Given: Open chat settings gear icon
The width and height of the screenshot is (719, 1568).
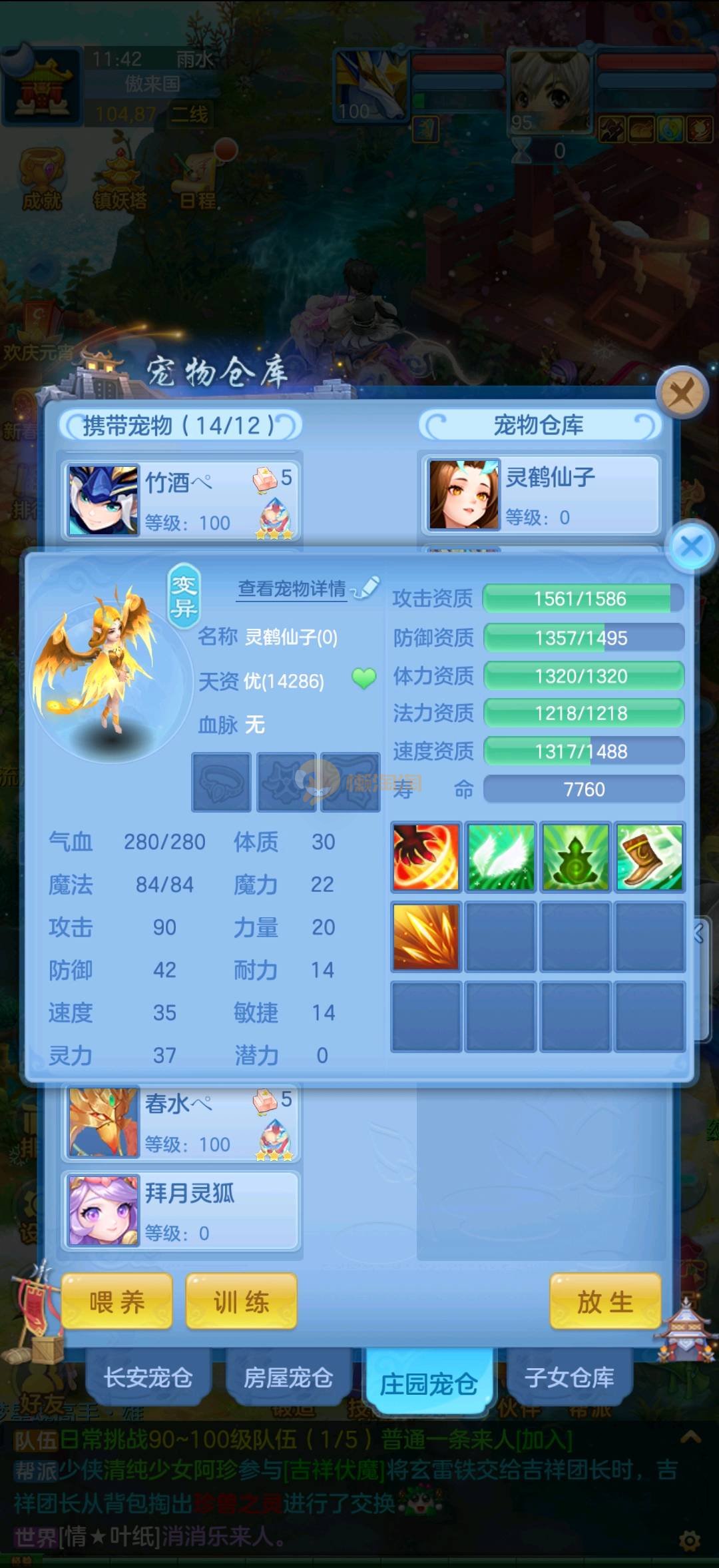Looking at the screenshot, I should point(689,1540).
